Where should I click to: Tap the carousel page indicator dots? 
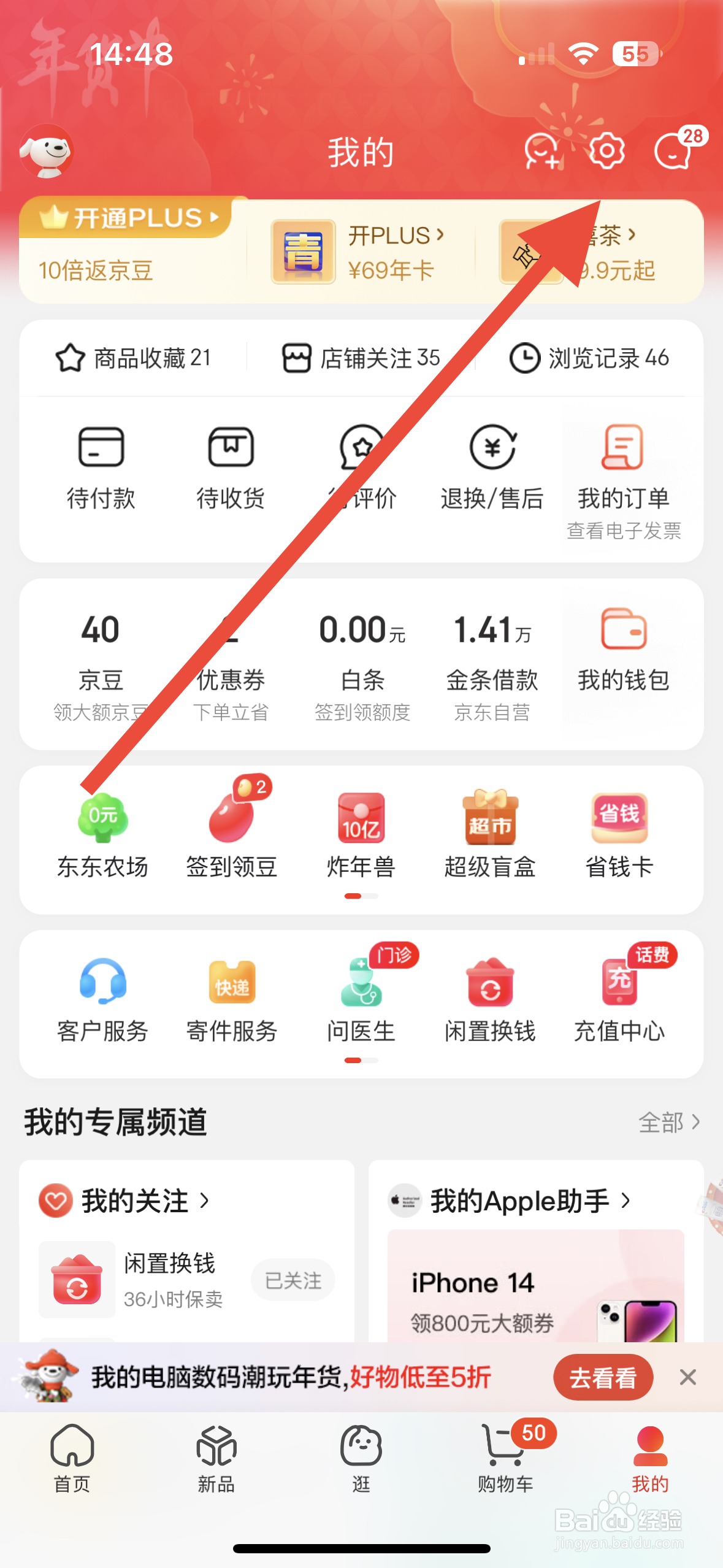pos(361,896)
